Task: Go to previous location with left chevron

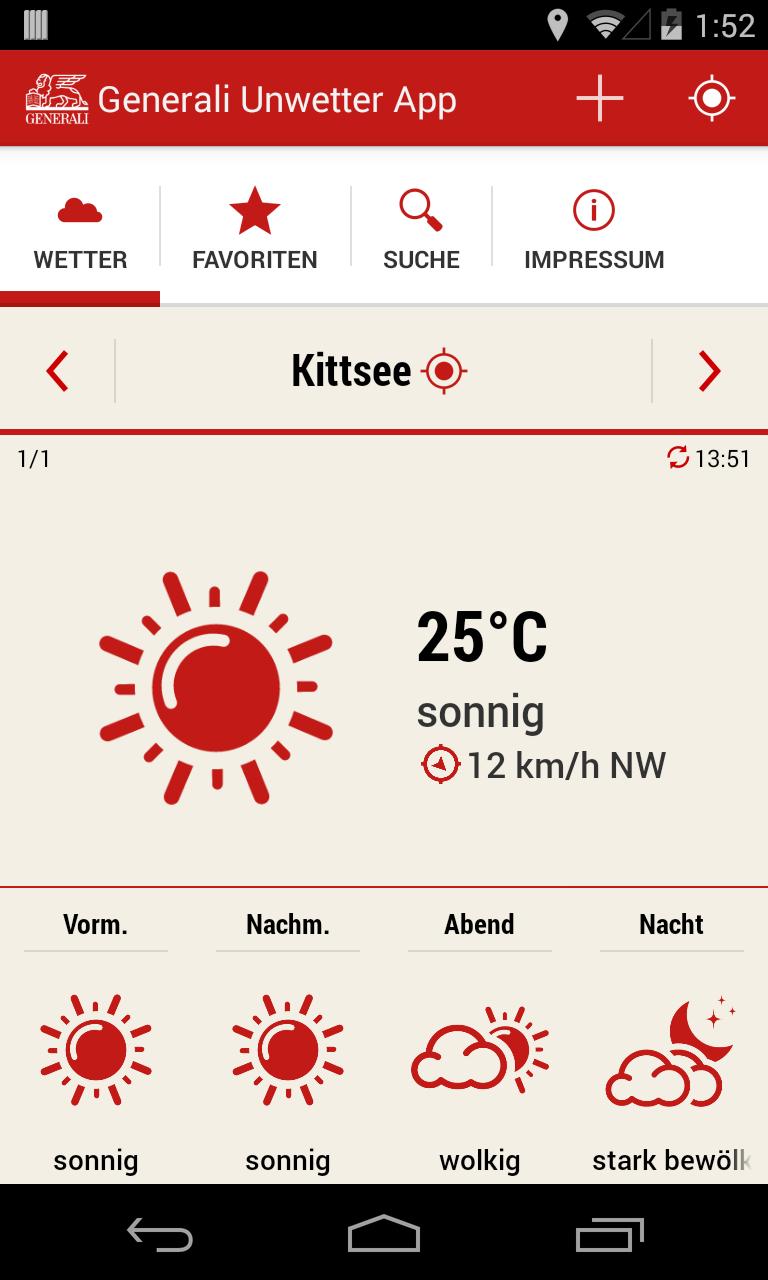Action: click(57, 370)
